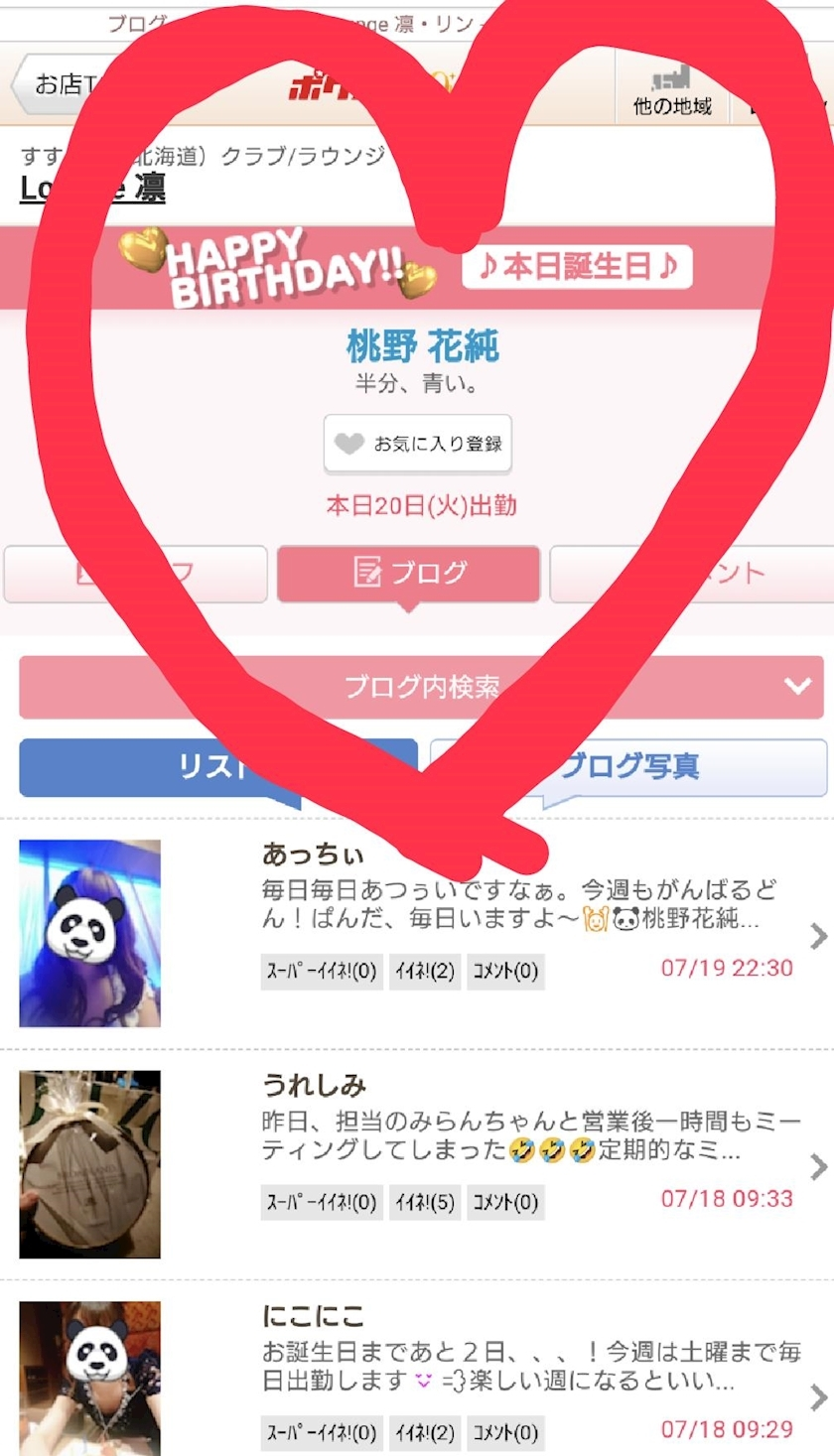Open 桃野 花純's profile name link
The image size is (834, 1456).
422,346
